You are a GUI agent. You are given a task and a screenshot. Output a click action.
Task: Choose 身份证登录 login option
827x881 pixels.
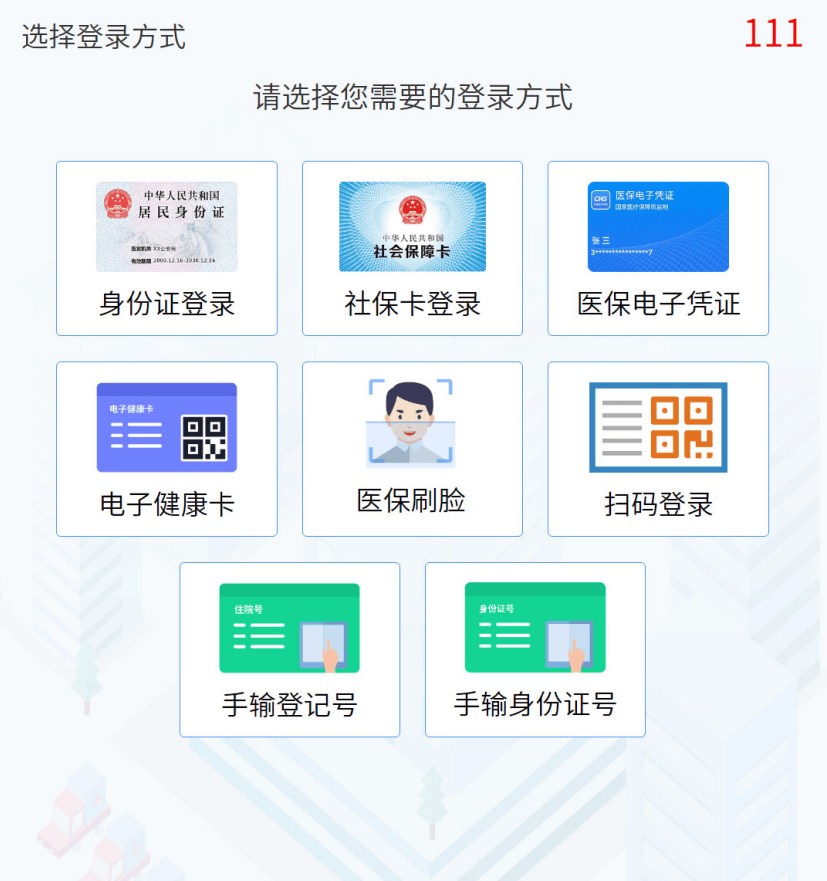click(x=166, y=248)
